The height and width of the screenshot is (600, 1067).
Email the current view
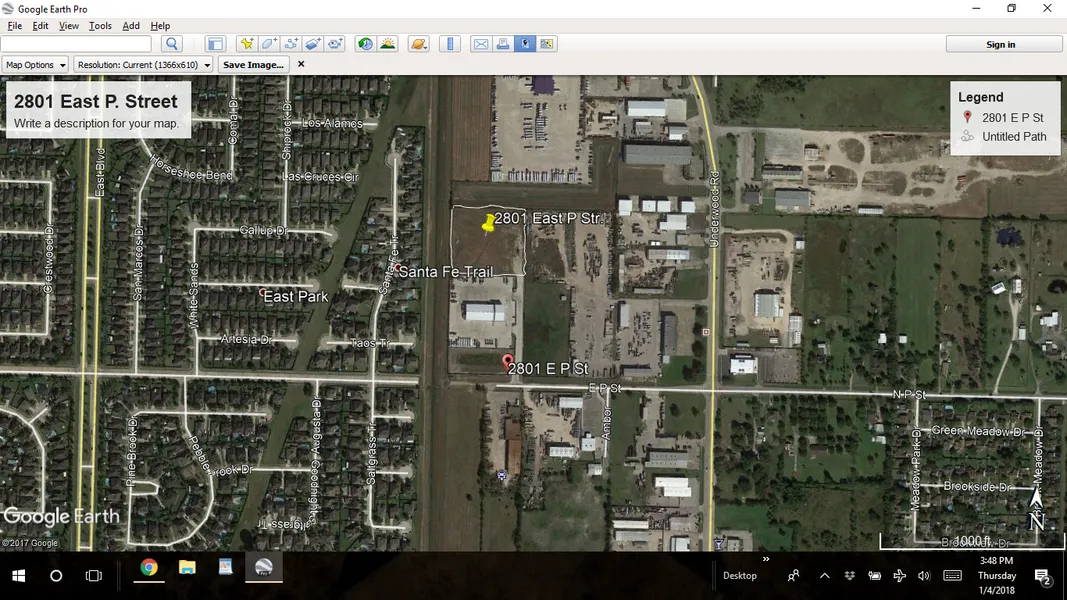[x=481, y=44]
